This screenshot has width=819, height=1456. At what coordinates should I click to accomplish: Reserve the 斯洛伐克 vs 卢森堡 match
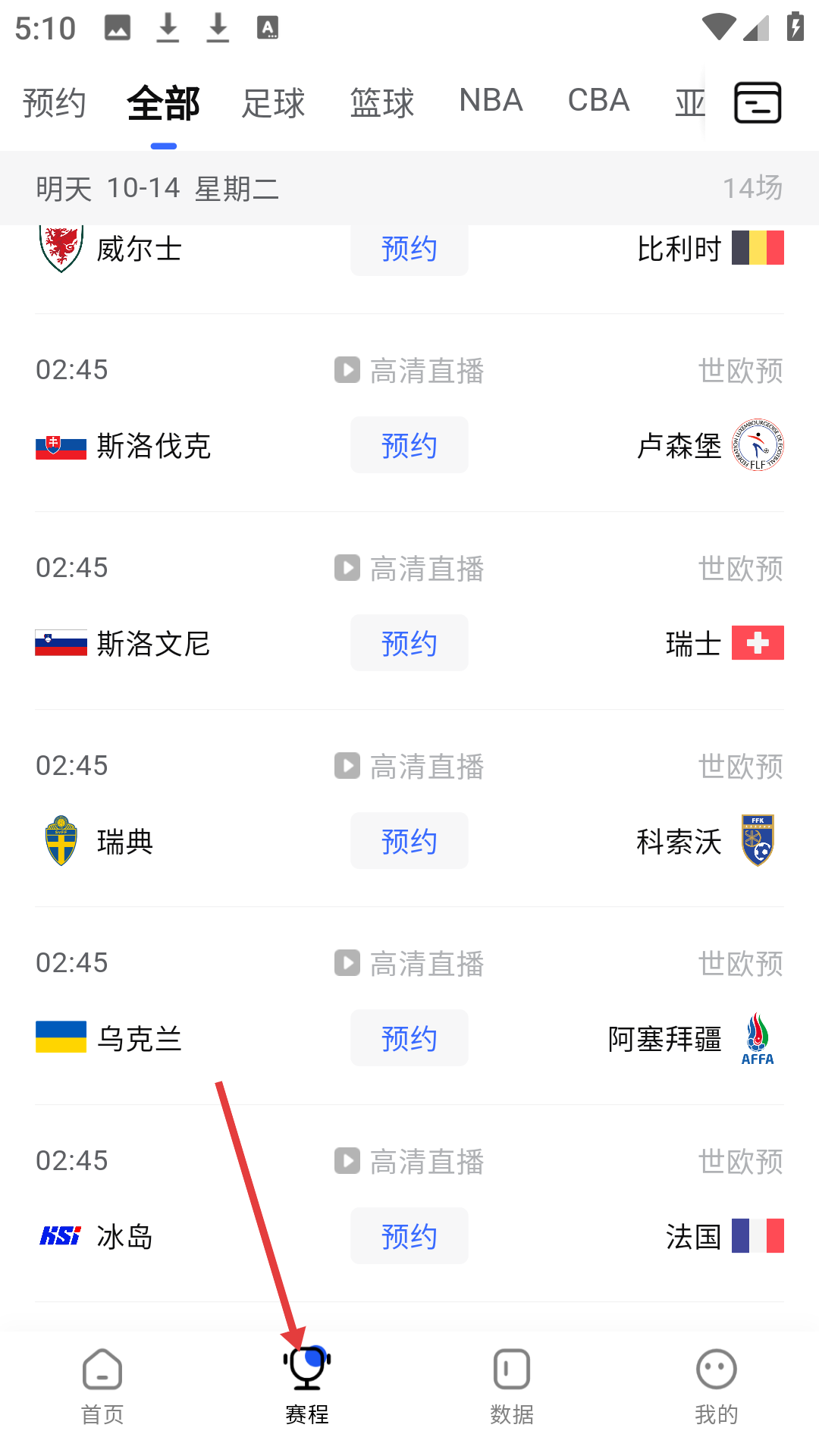tap(409, 445)
